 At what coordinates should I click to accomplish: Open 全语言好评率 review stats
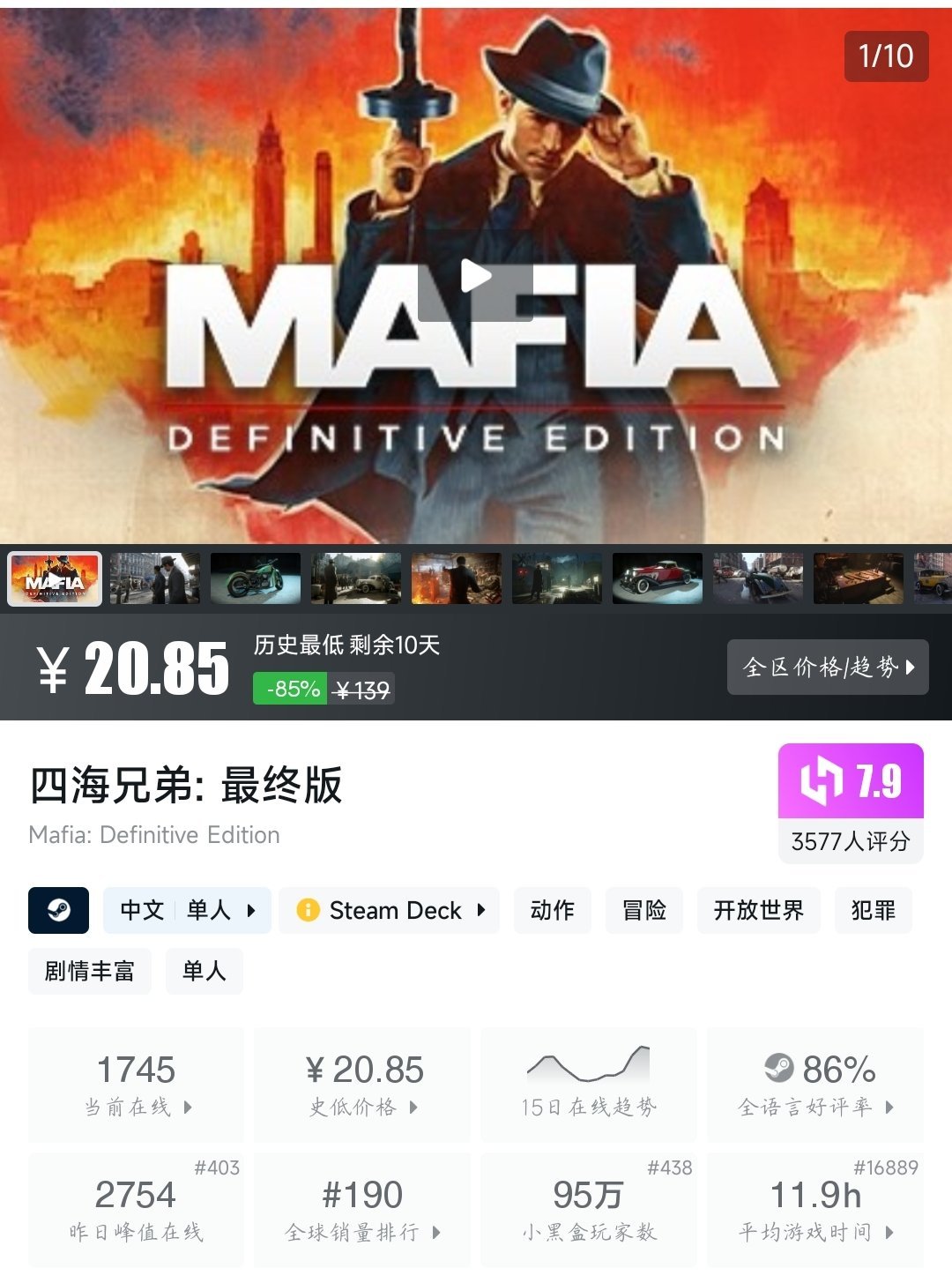pyautogui.click(x=815, y=1085)
